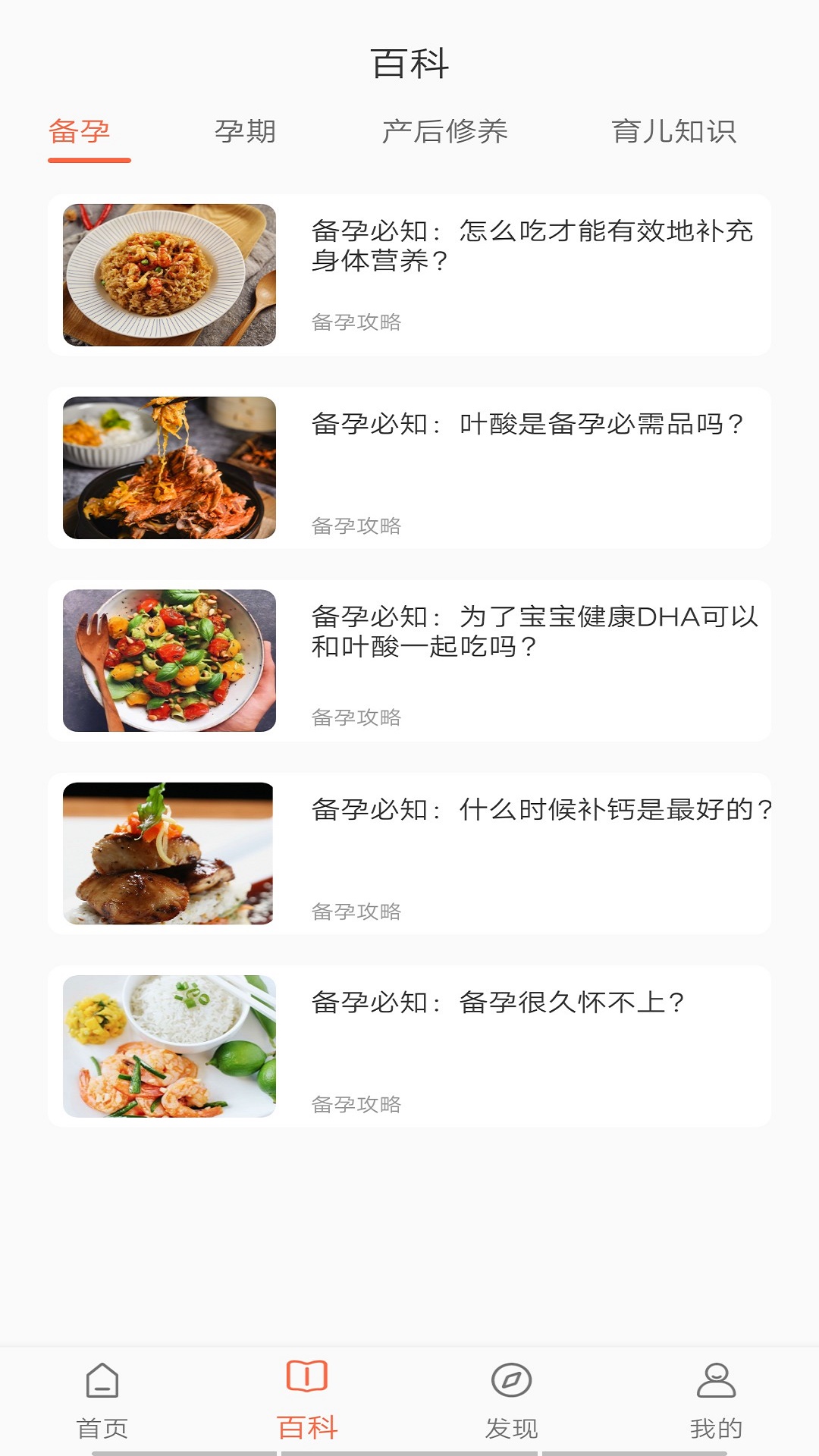Switch to the 孕期 tab
Viewport: 819px width, 1456px height.
[245, 132]
